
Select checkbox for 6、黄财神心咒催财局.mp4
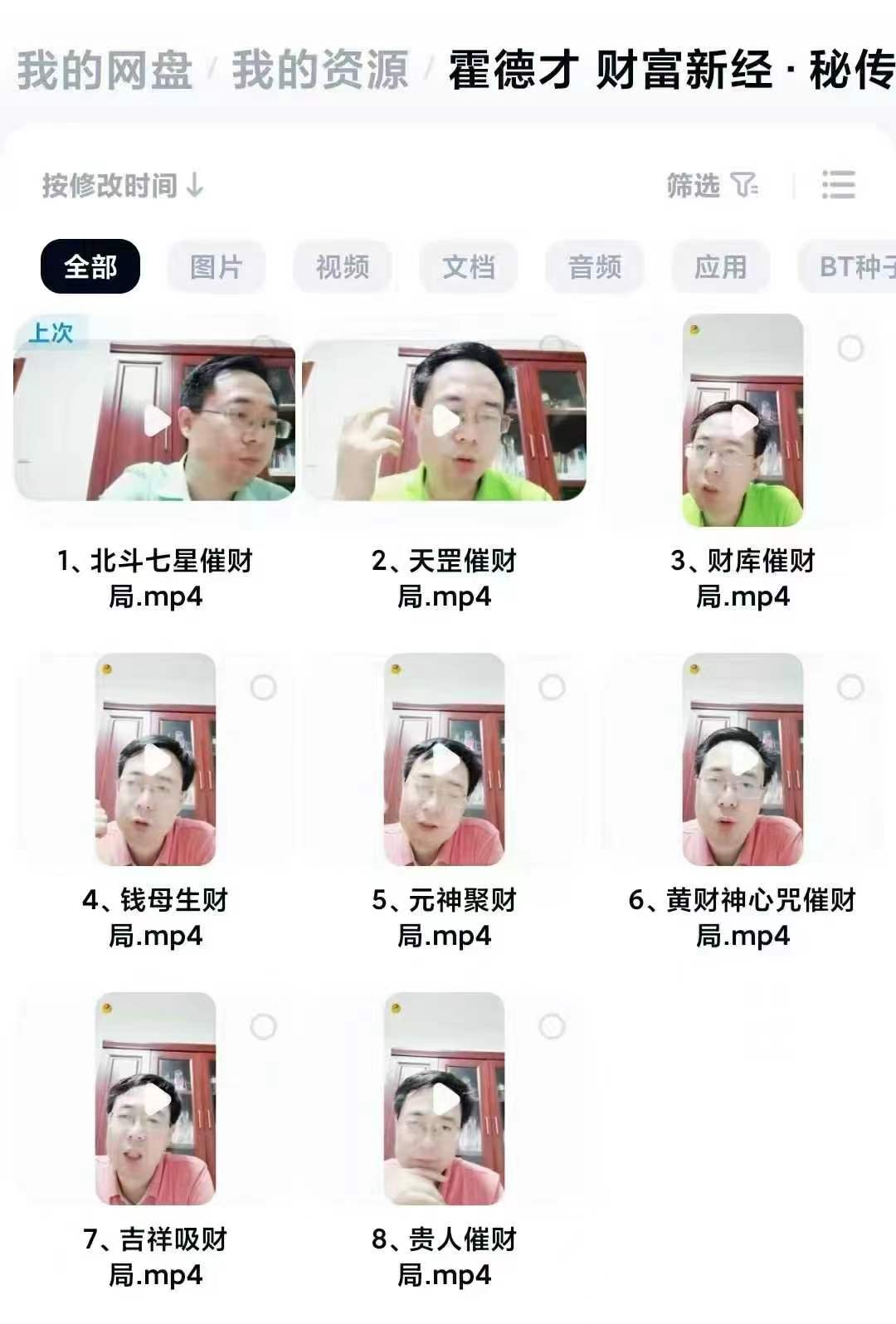850,687
